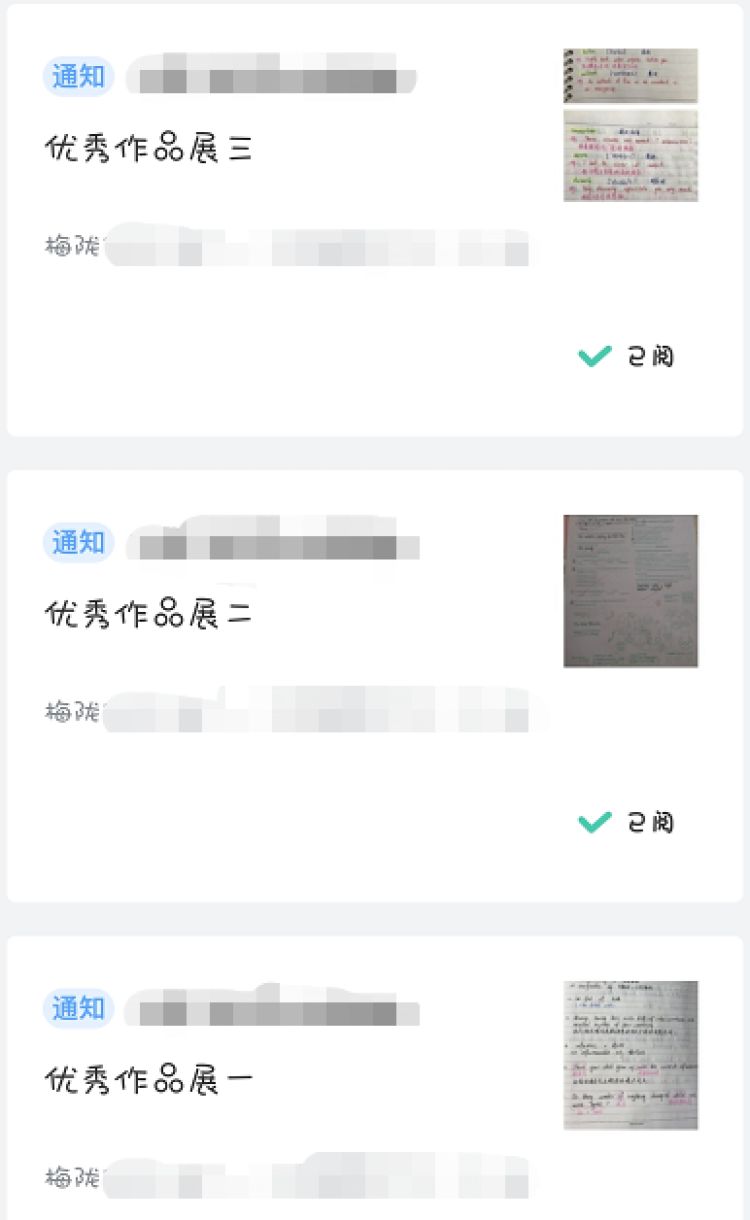Open the 优秀作品展一 notice card
Screen dimensions: 750x1220
[148, 1080]
